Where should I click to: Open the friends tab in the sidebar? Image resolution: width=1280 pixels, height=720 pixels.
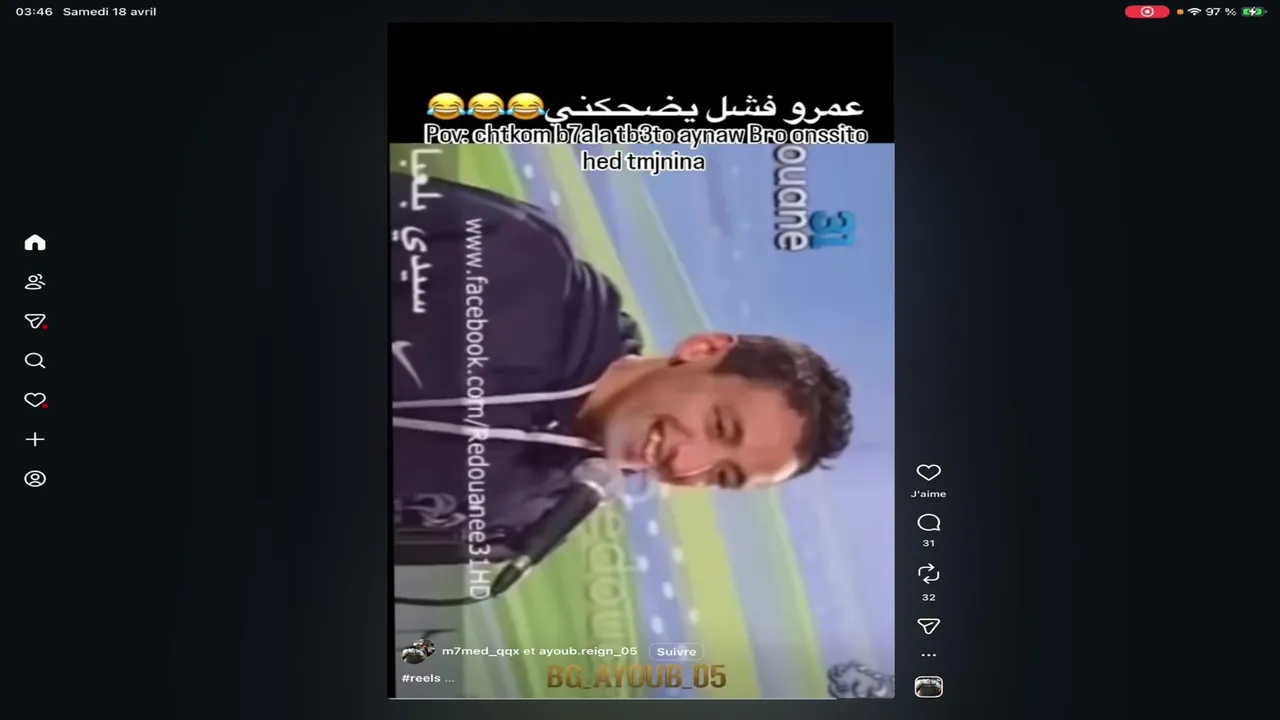(x=35, y=282)
